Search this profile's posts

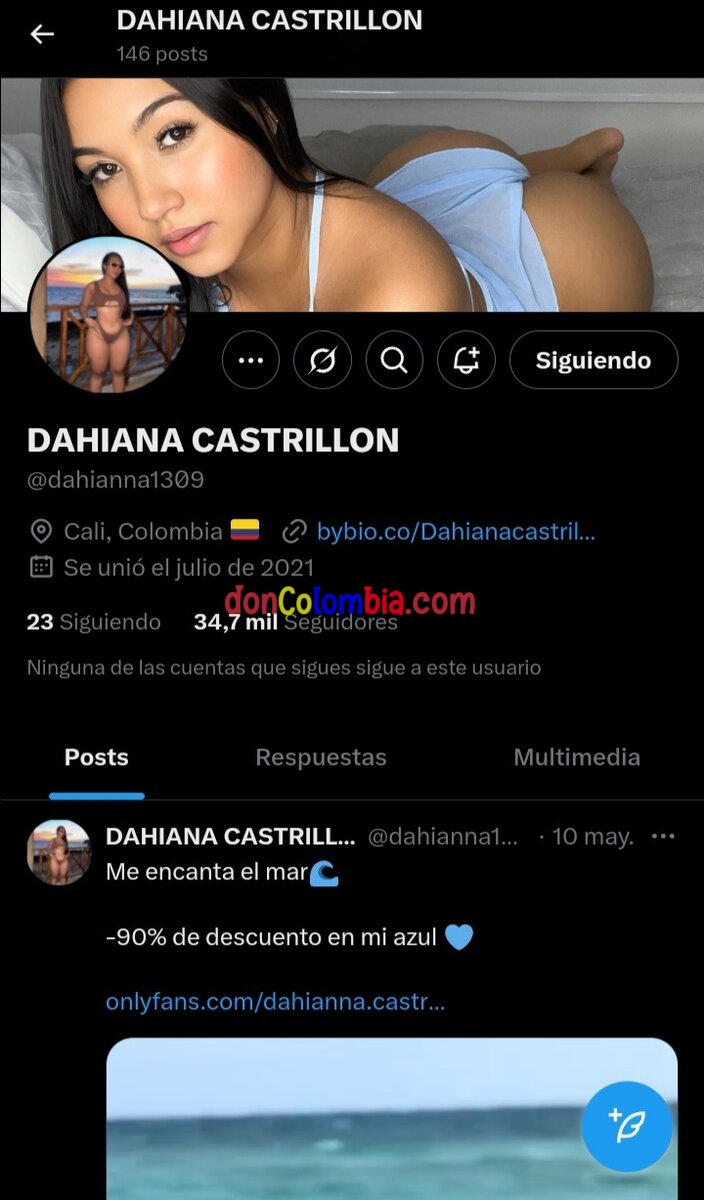pos(394,360)
